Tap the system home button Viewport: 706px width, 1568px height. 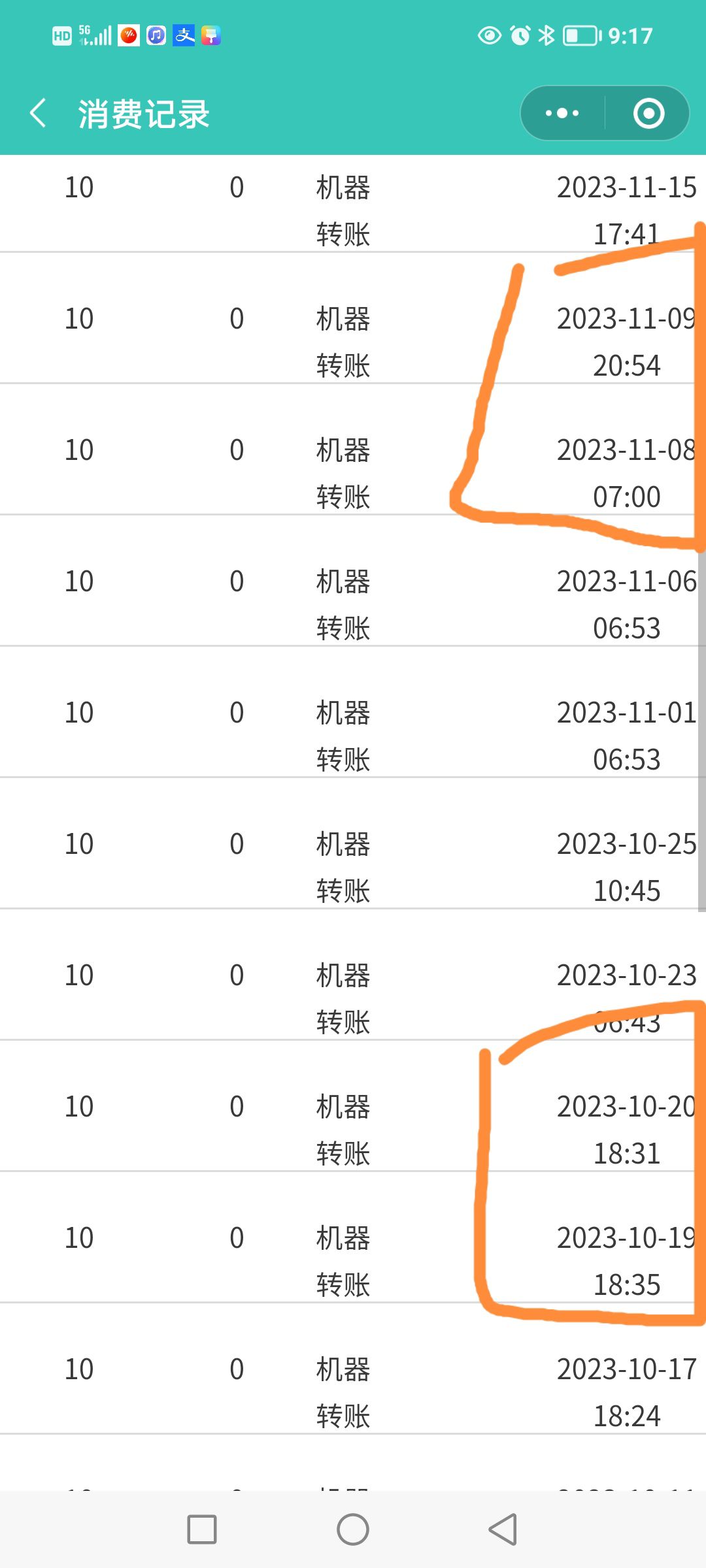(353, 1529)
